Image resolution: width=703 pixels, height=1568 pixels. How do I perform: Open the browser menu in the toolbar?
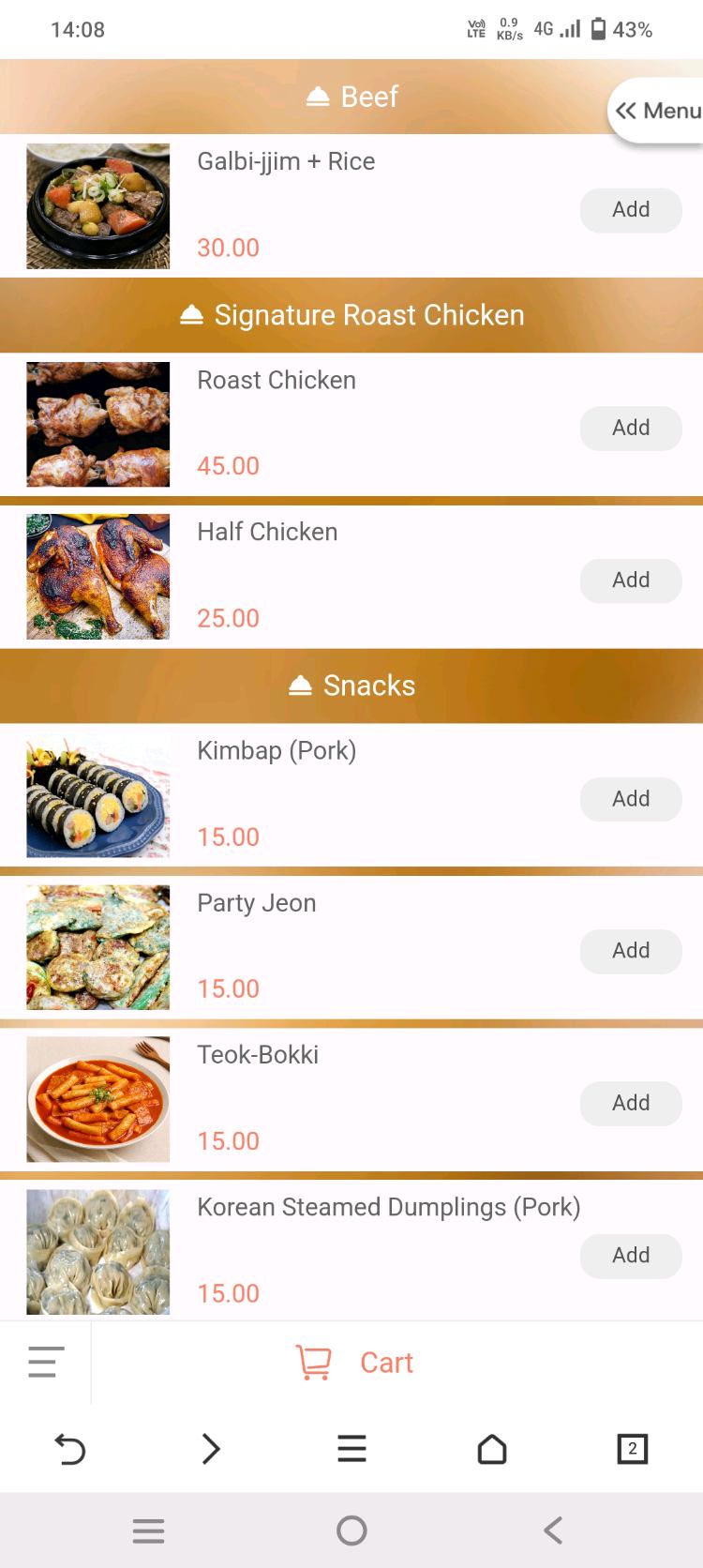[x=351, y=1449]
